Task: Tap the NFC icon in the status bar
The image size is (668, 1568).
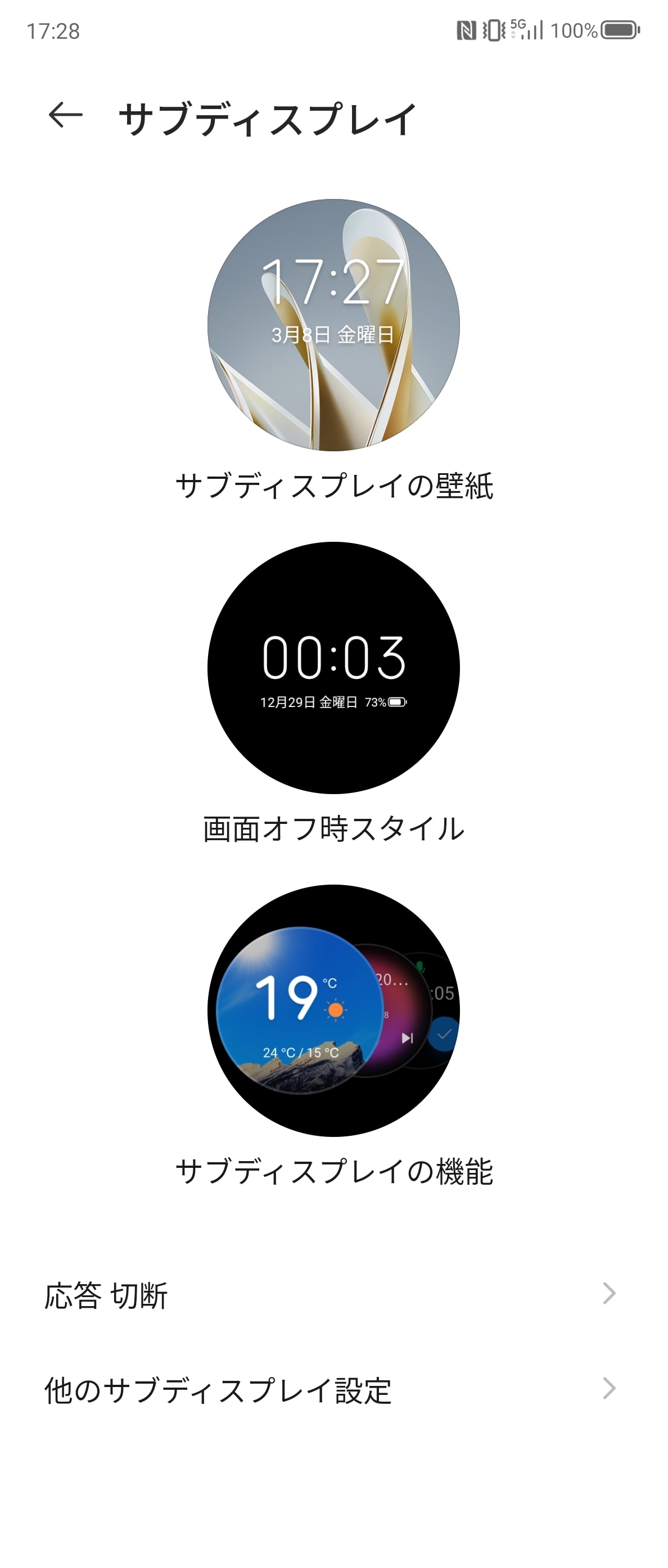Action: tap(467, 30)
